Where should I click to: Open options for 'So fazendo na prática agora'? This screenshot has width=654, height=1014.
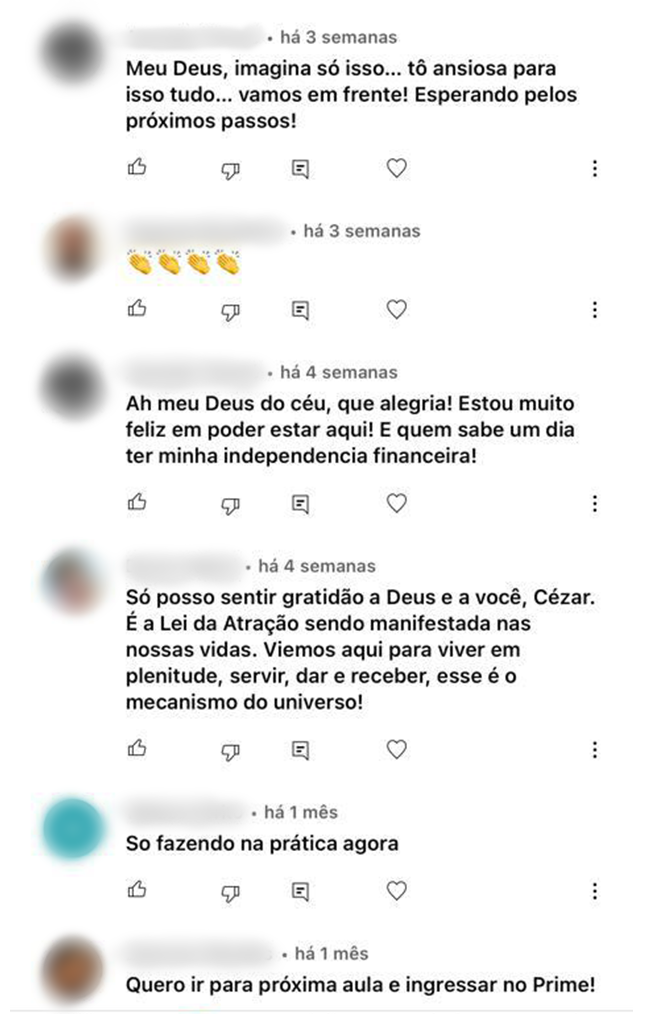[x=595, y=889]
